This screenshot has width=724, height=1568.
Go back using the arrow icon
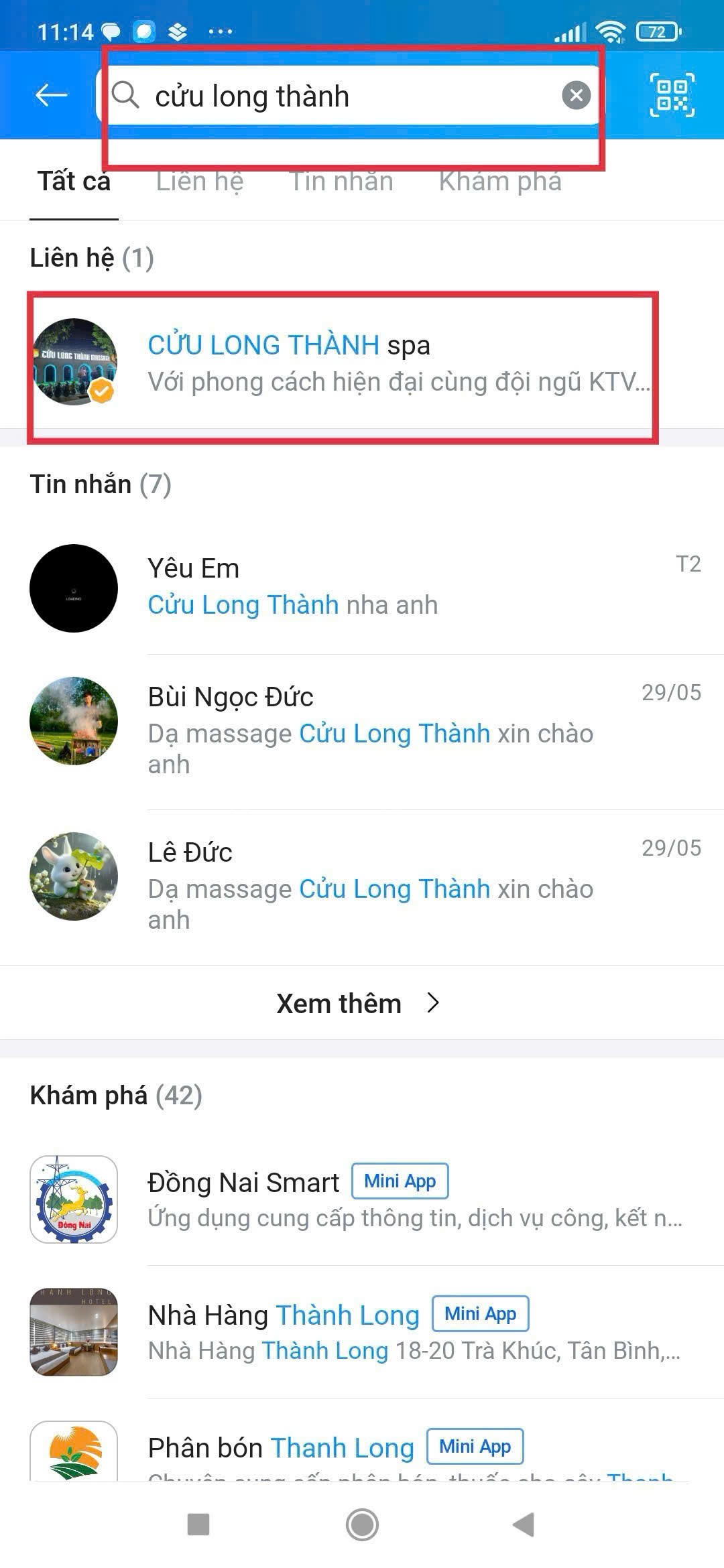click(x=51, y=95)
